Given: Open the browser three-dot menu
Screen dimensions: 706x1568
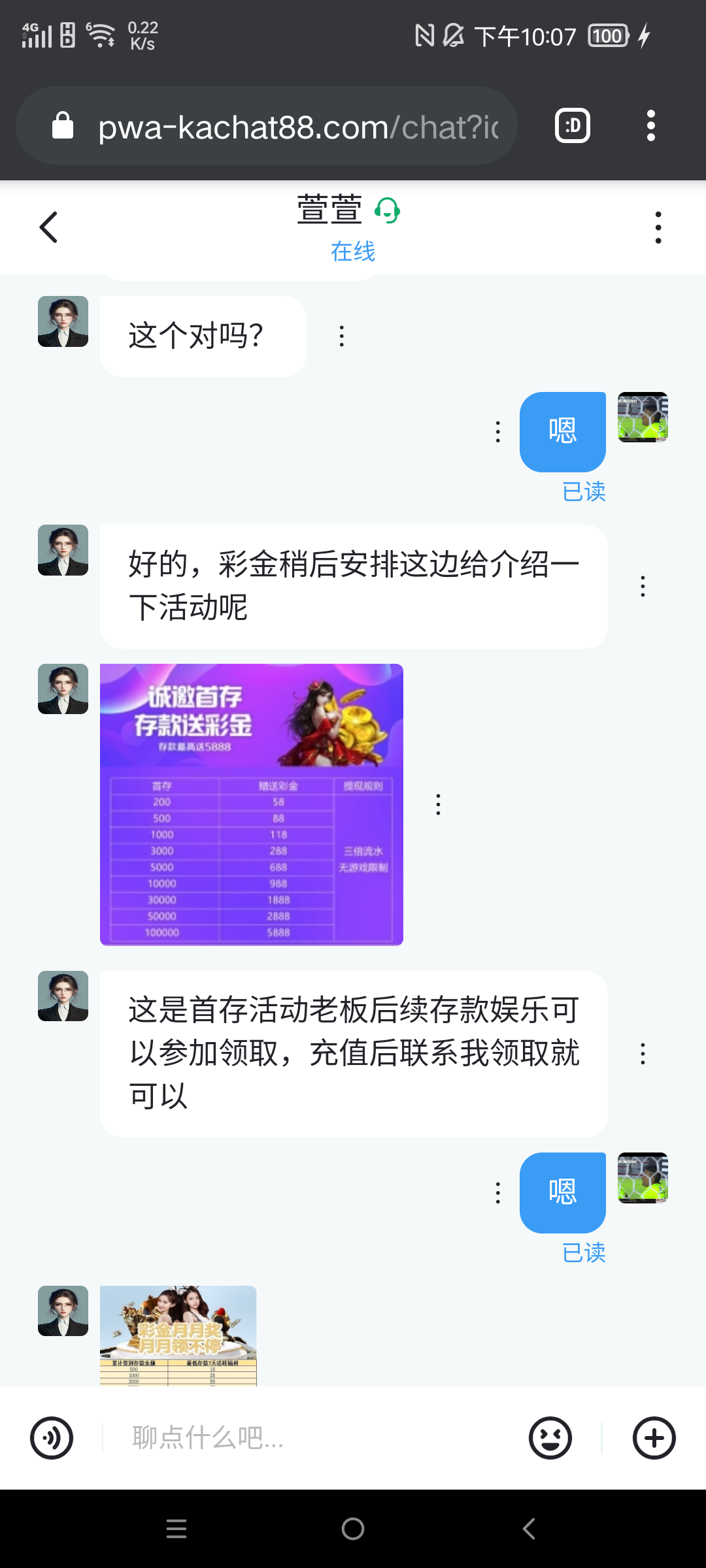Looking at the screenshot, I should (650, 125).
